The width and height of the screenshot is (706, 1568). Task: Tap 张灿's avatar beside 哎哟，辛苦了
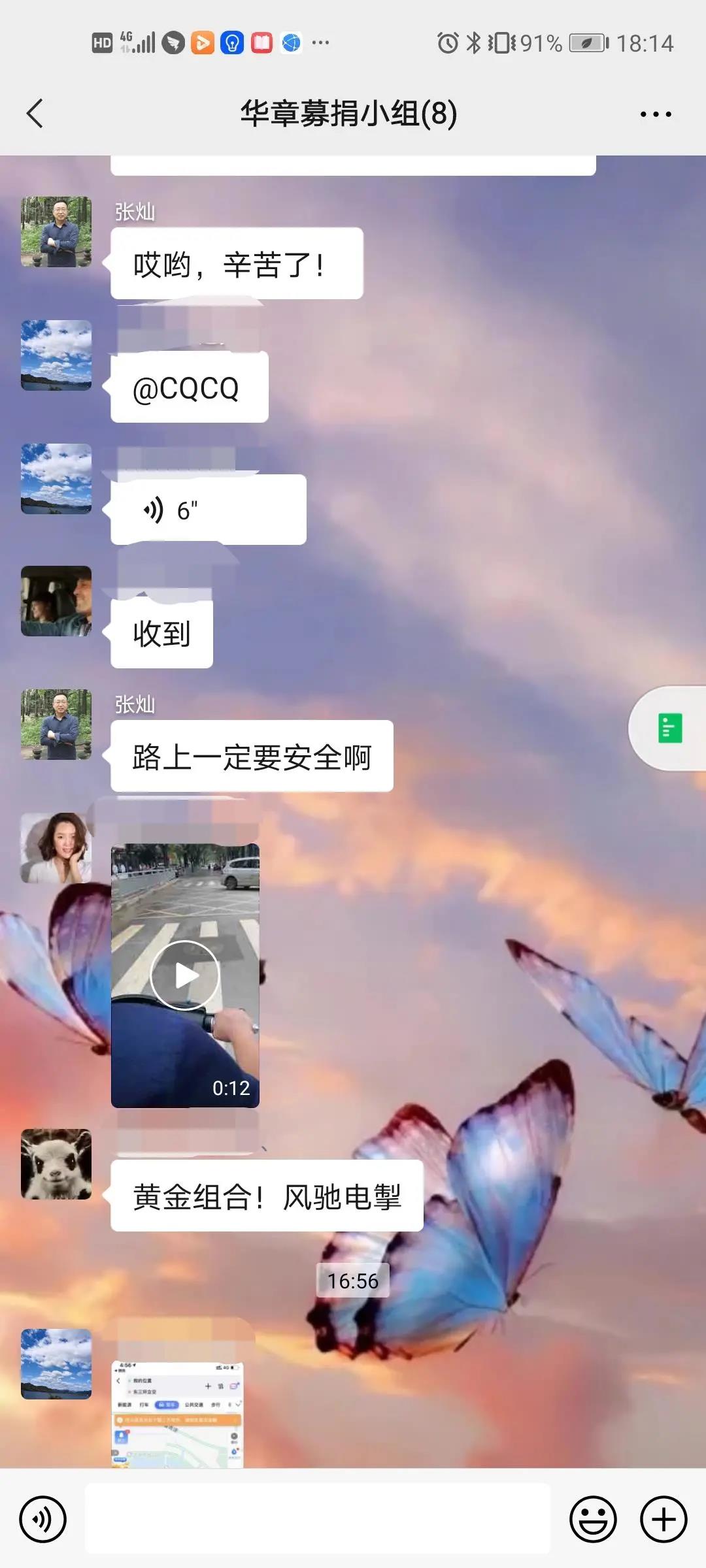[x=56, y=232]
